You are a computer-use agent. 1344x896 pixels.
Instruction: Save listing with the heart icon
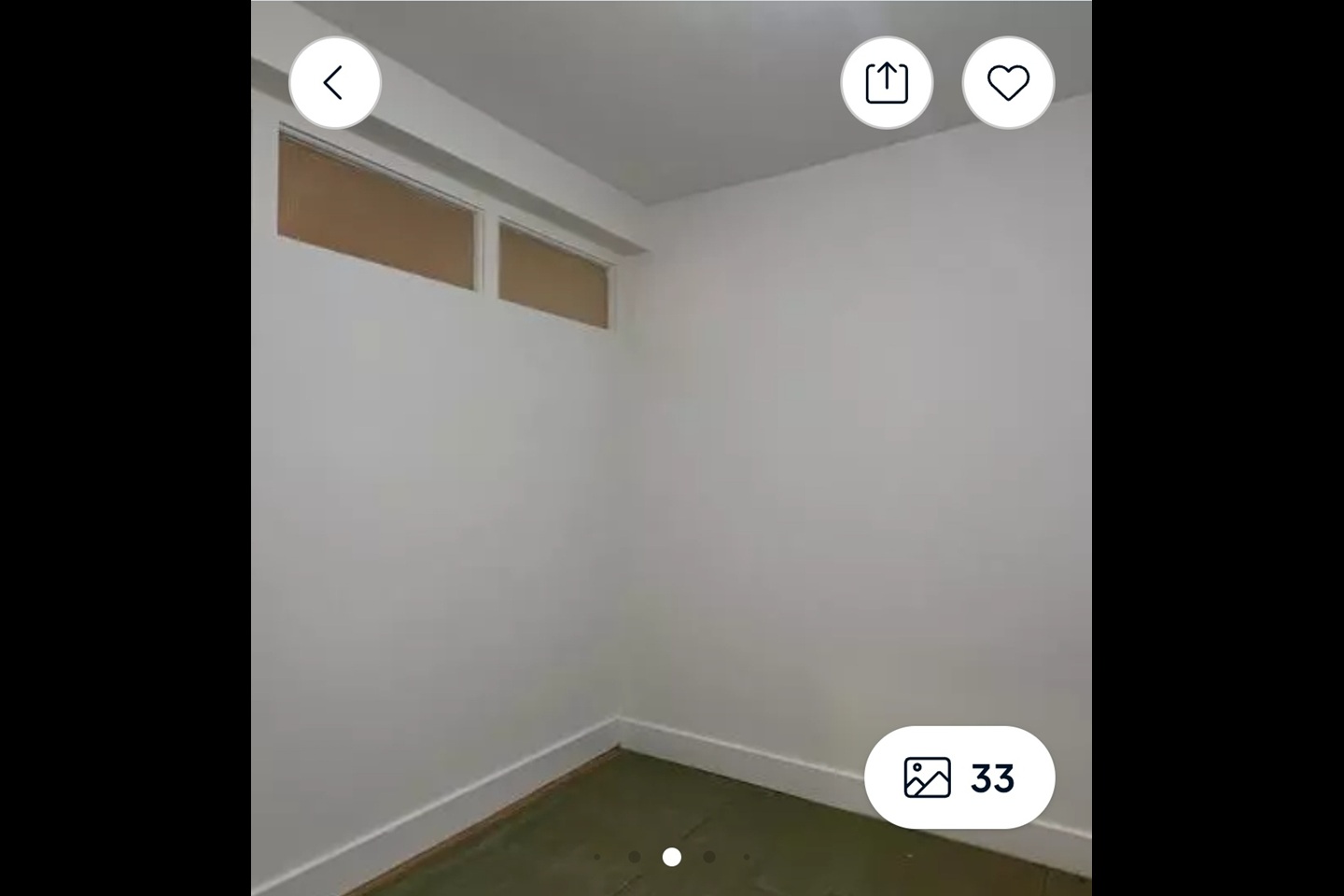pos(1008,83)
